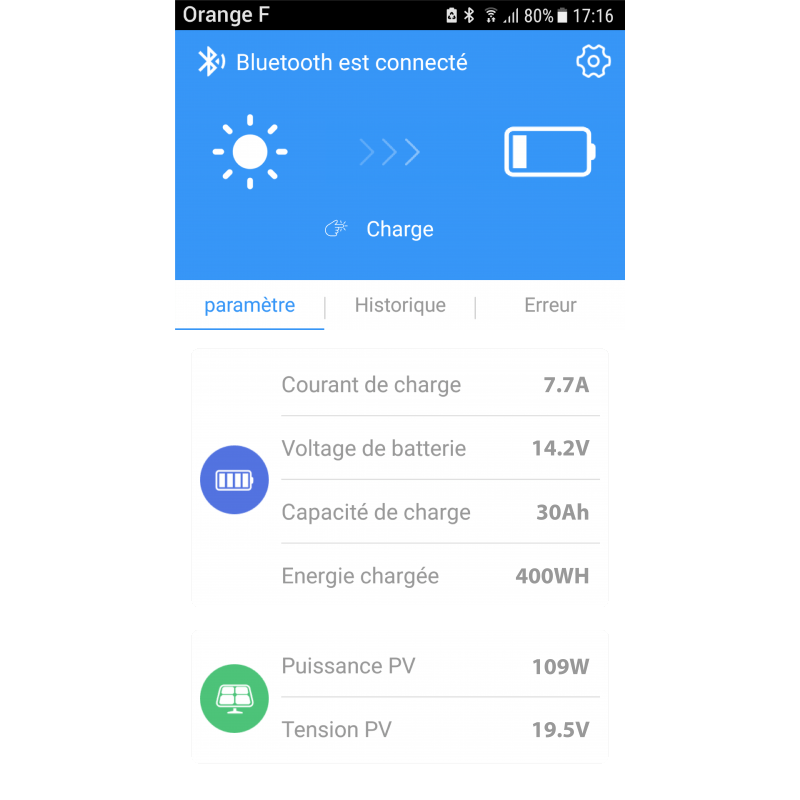This screenshot has height=800, width=800.
Task: Switch to the Historique tab
Action: [x=400, y=306]
